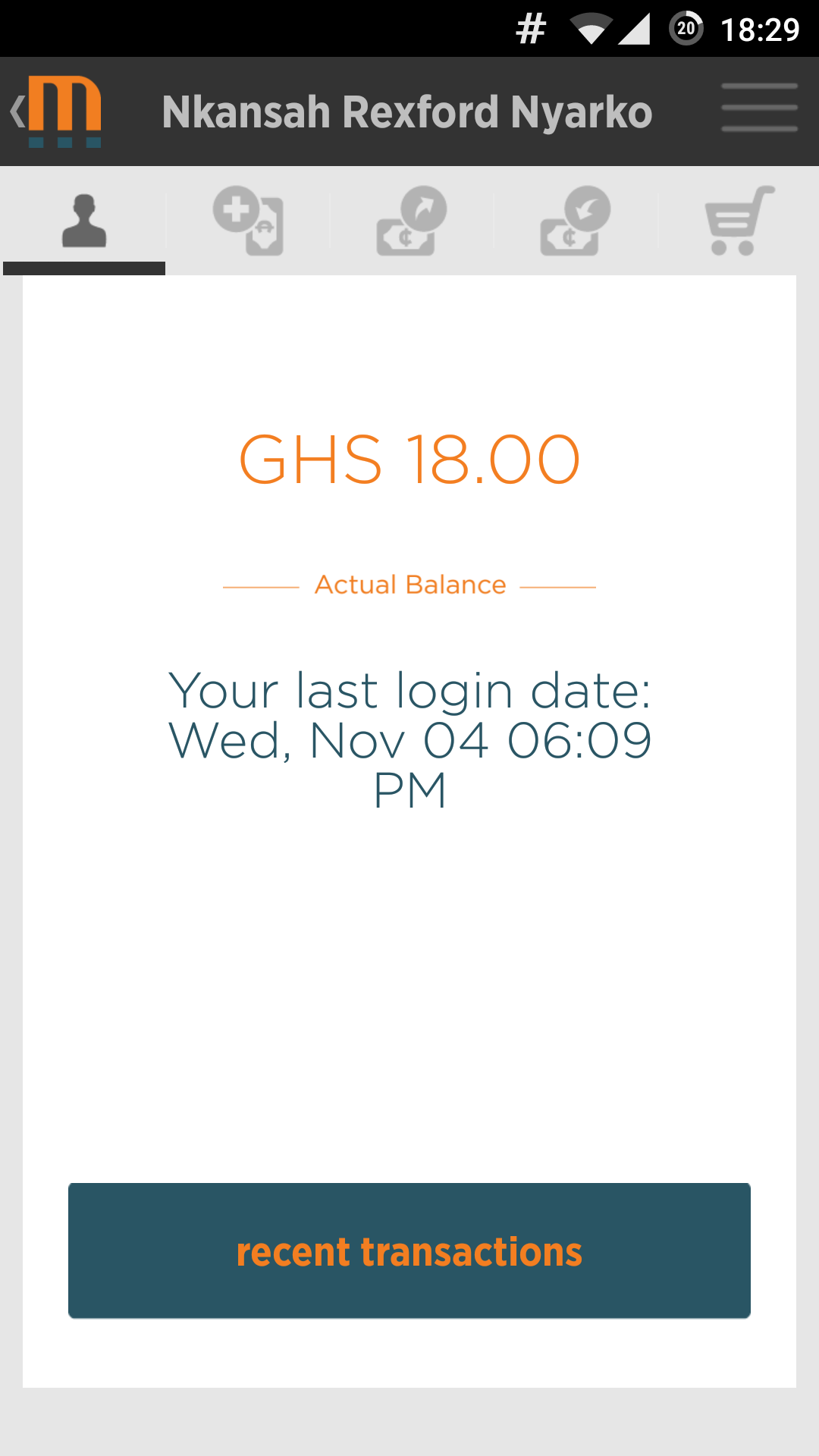Screen dimensions: 819x1456
Task: Switch to the shopping cart tab
Action: [x=739, y=221]
